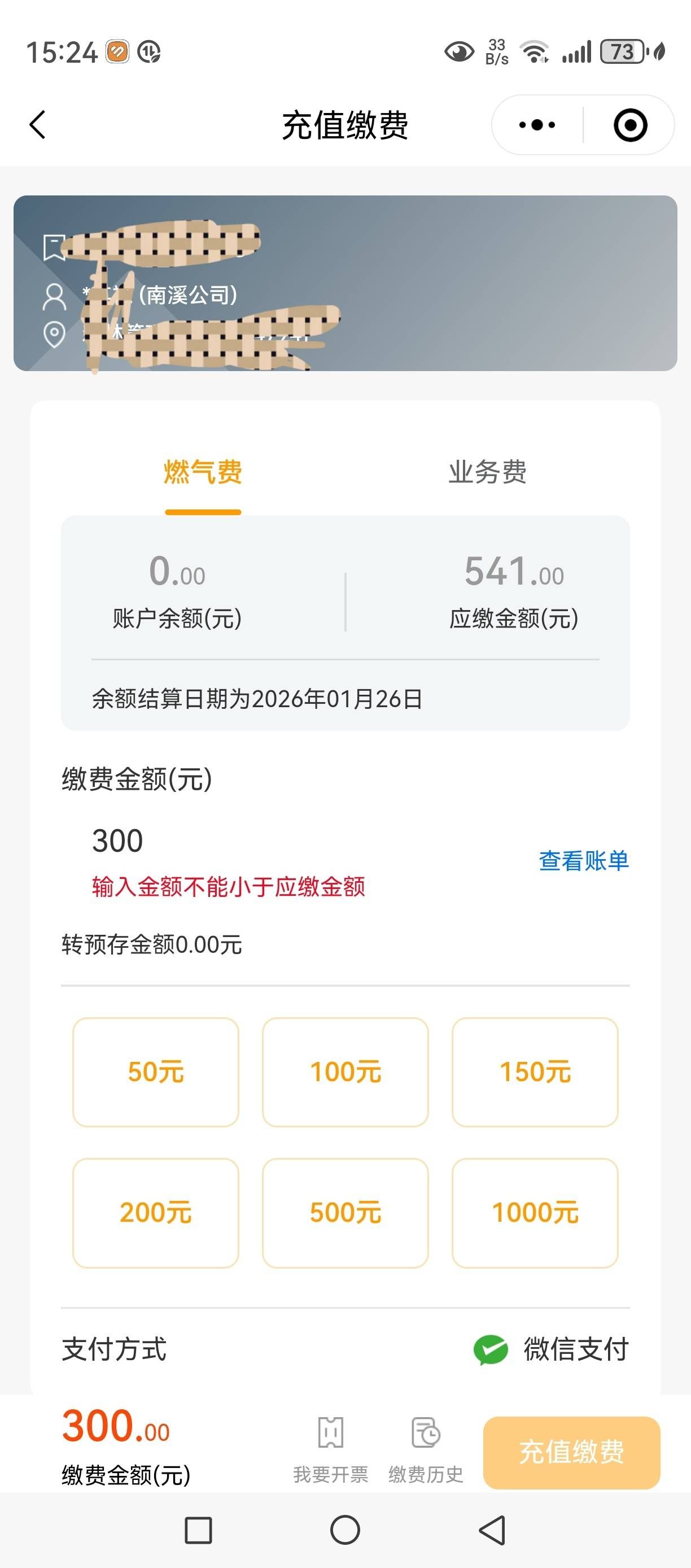This screenshot has width=691, height=1568.
Task: Choose the 50元 amount
Action: pos(156,1072)
